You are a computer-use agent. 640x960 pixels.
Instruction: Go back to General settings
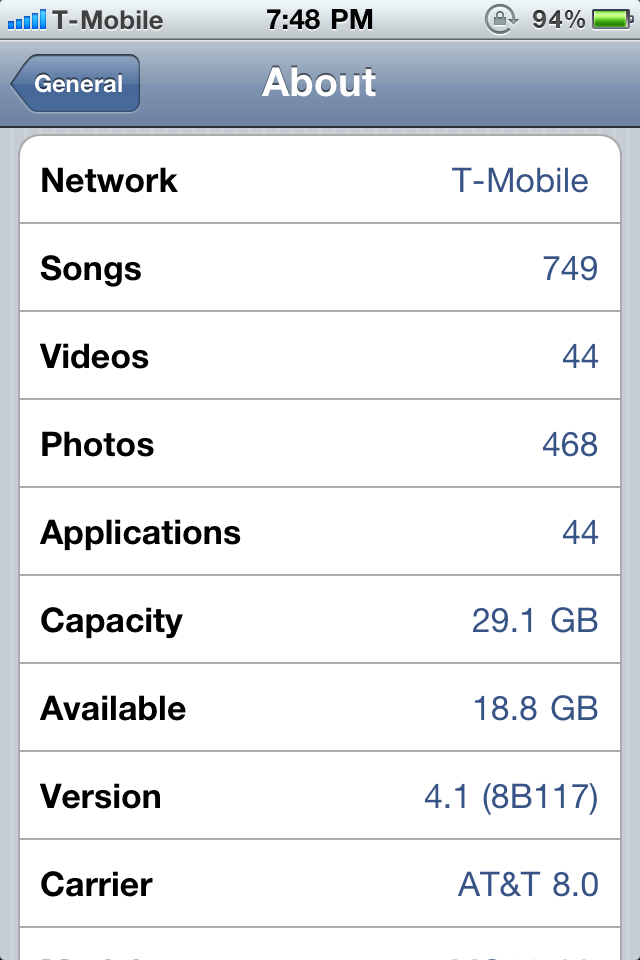(76, 84)
